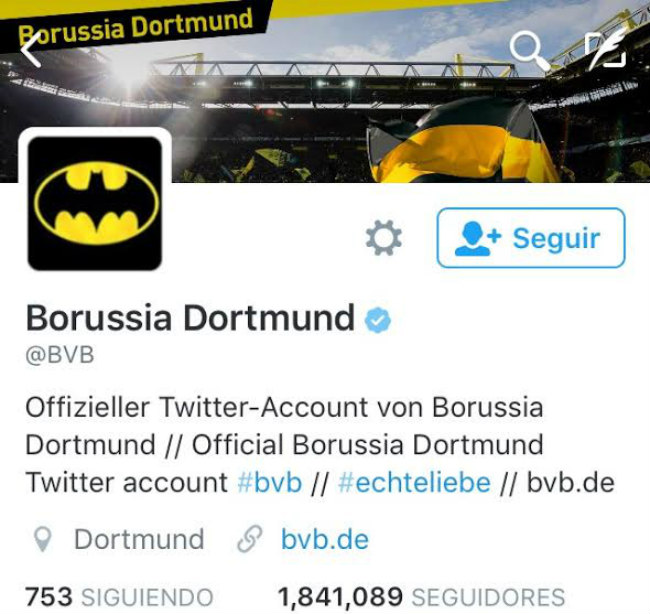The width and height of the screenshot is (650, 614).
Task: Open search with the magnifier icon
Action: tap(527, 47)
